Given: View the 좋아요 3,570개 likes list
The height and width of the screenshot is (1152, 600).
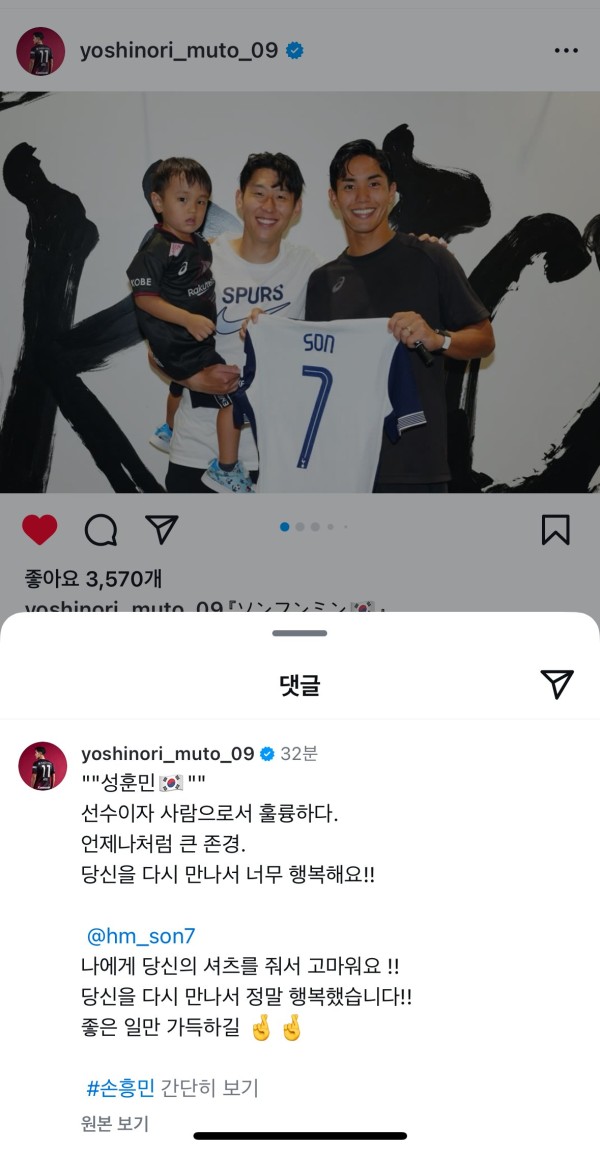Looking at the screenshot, I should coord(92,578).
